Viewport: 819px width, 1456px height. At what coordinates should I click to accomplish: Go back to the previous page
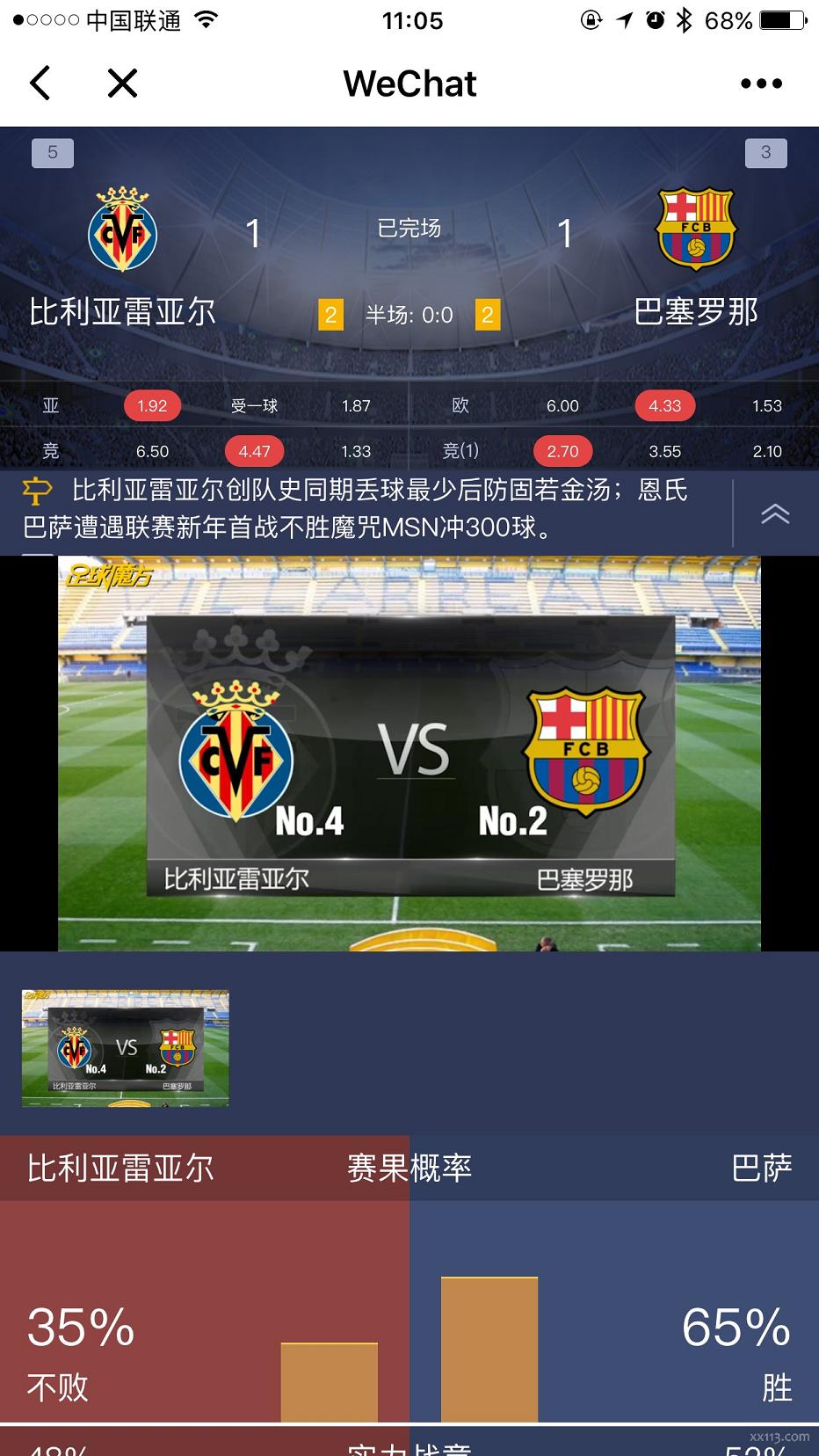40,84
